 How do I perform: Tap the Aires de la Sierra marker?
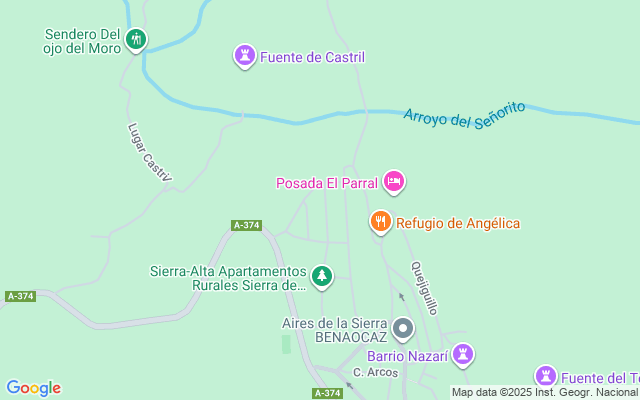click(403, 328)
